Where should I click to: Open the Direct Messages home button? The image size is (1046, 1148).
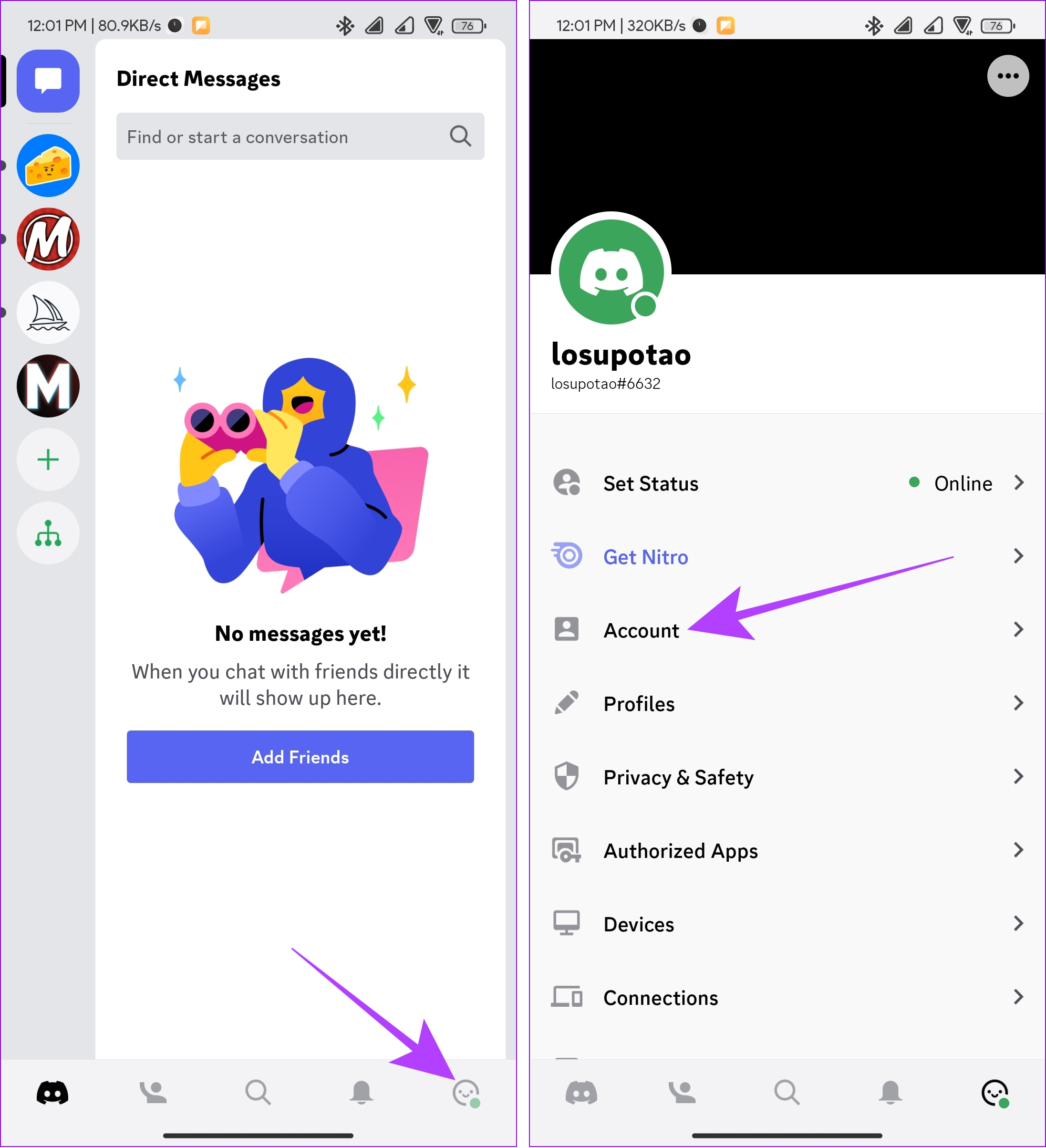(48, 81)
